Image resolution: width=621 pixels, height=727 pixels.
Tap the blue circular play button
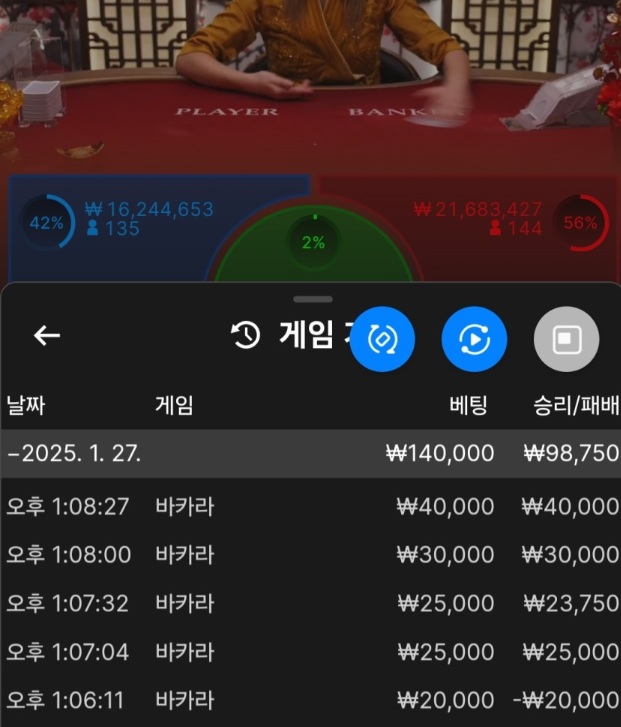(474, 340)
